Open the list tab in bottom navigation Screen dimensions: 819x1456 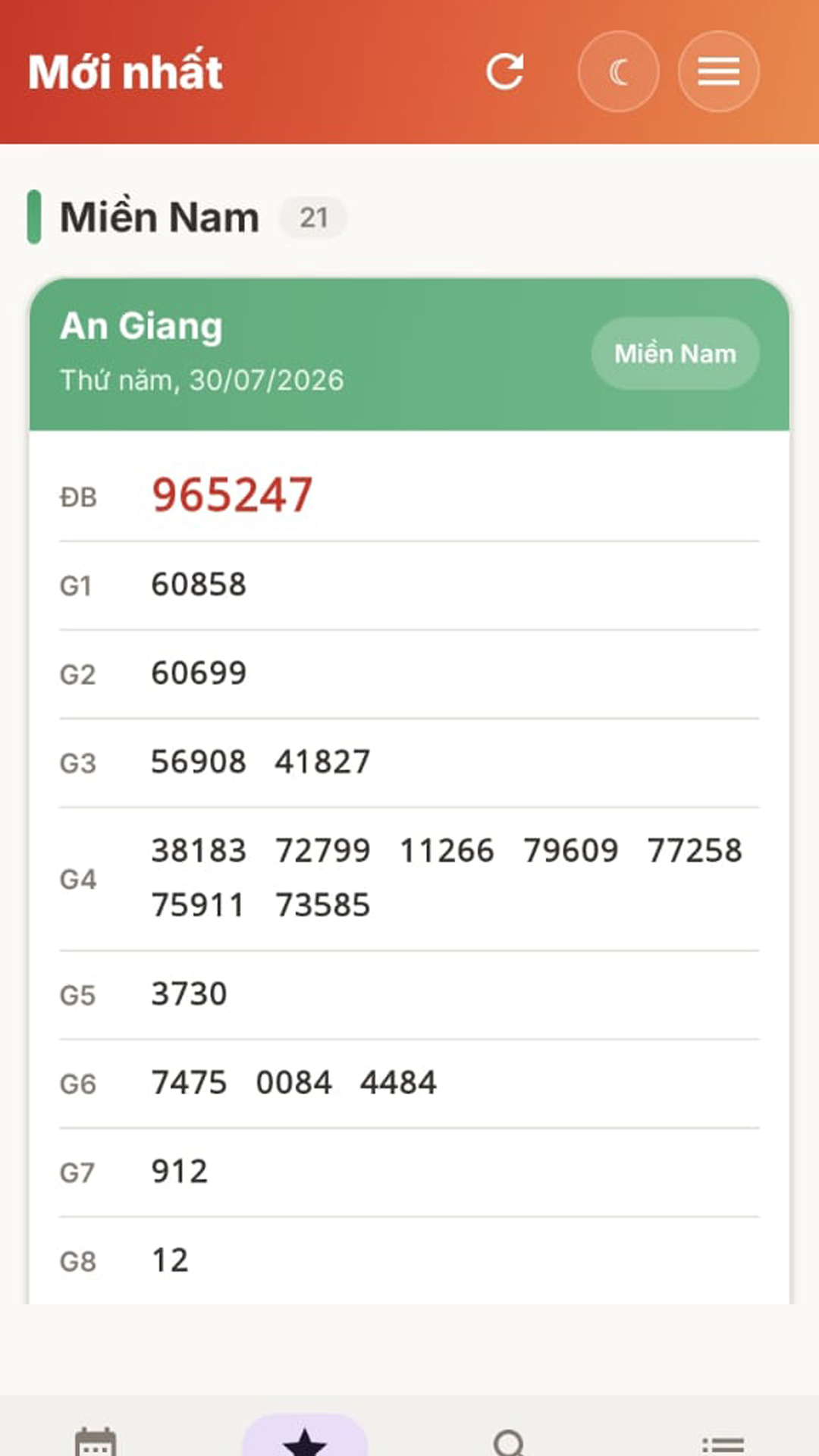pyautogui.click(x=722, y=1443)
